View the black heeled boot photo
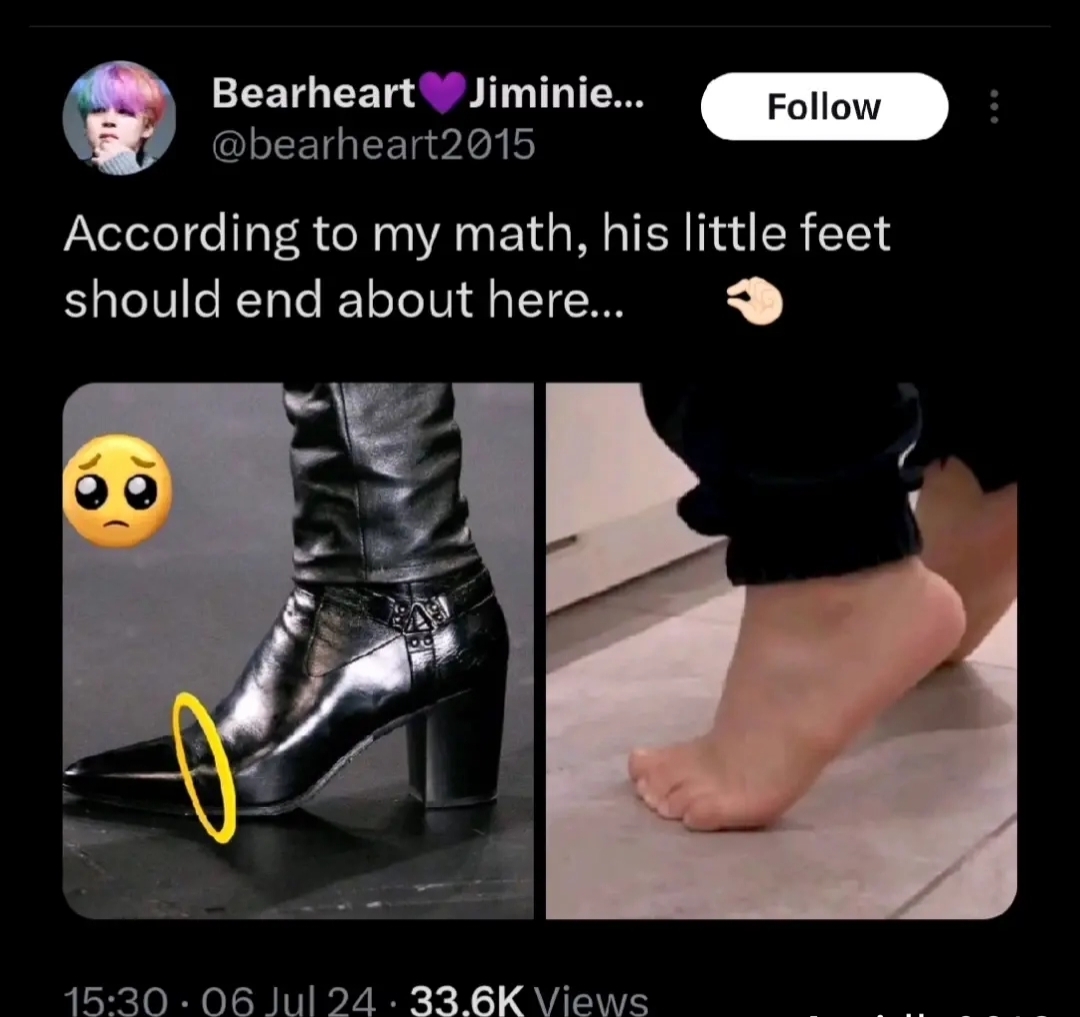 point(298,650)
